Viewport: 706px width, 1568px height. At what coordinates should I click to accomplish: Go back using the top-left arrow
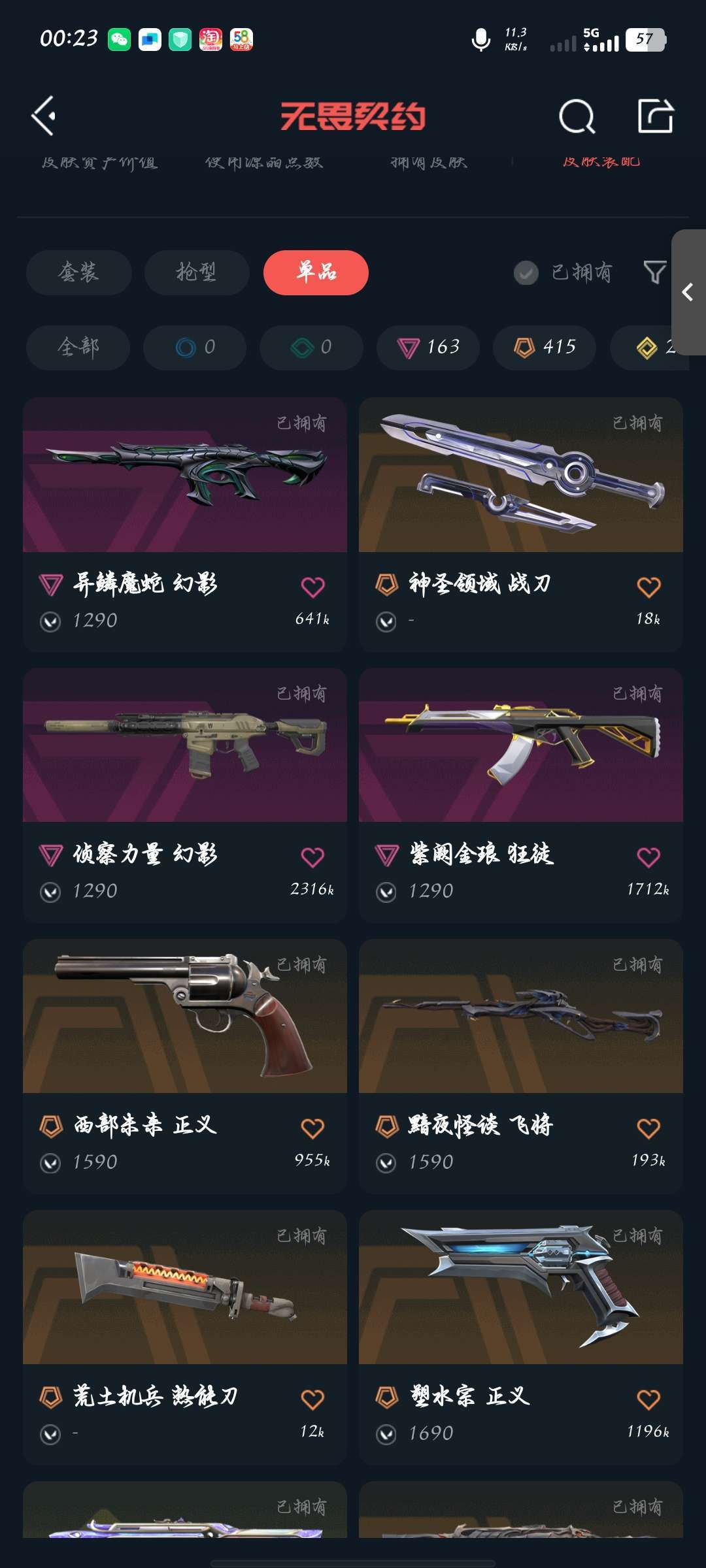43,116
